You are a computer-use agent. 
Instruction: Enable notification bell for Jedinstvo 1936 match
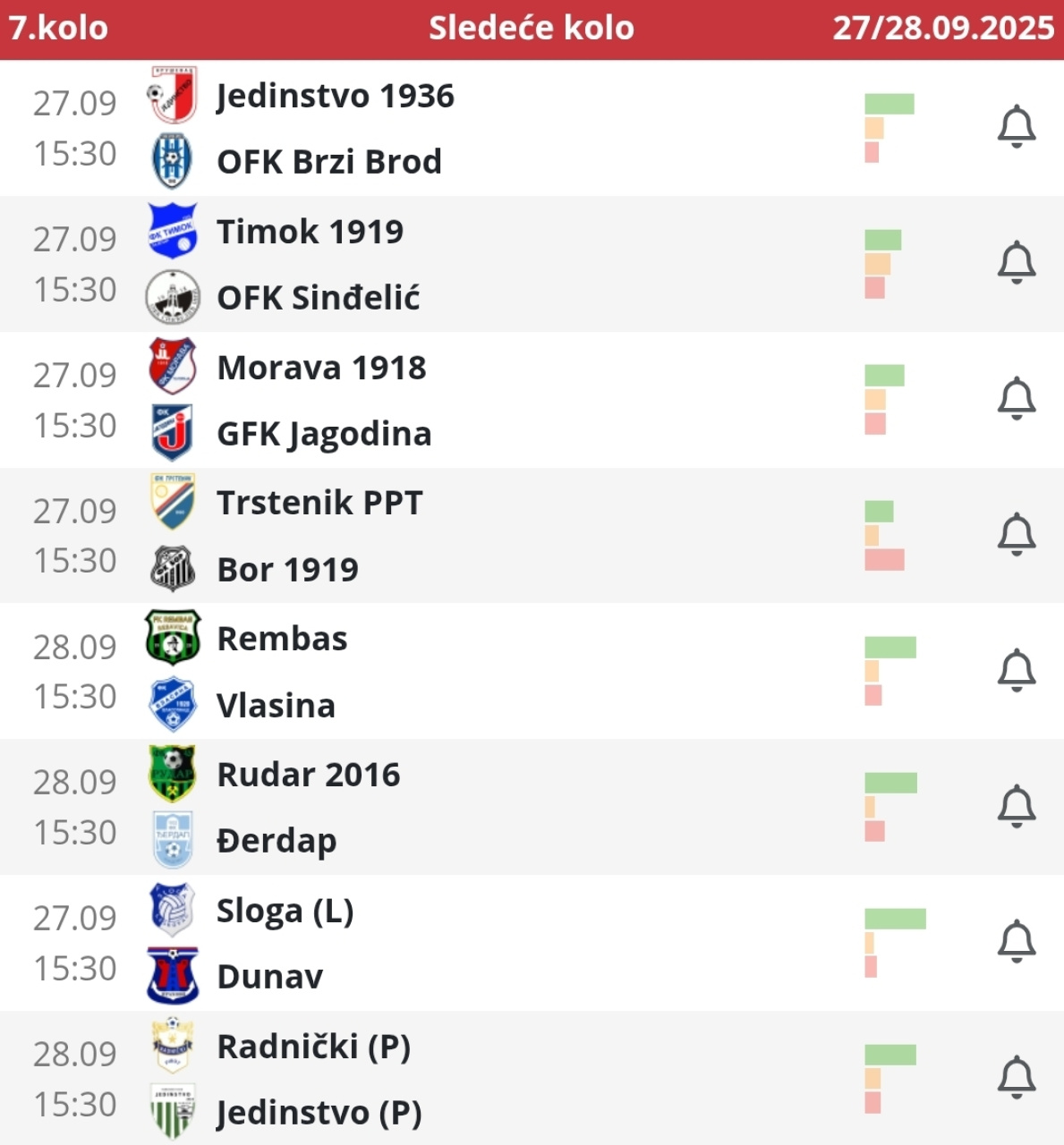pos(1017,127)
